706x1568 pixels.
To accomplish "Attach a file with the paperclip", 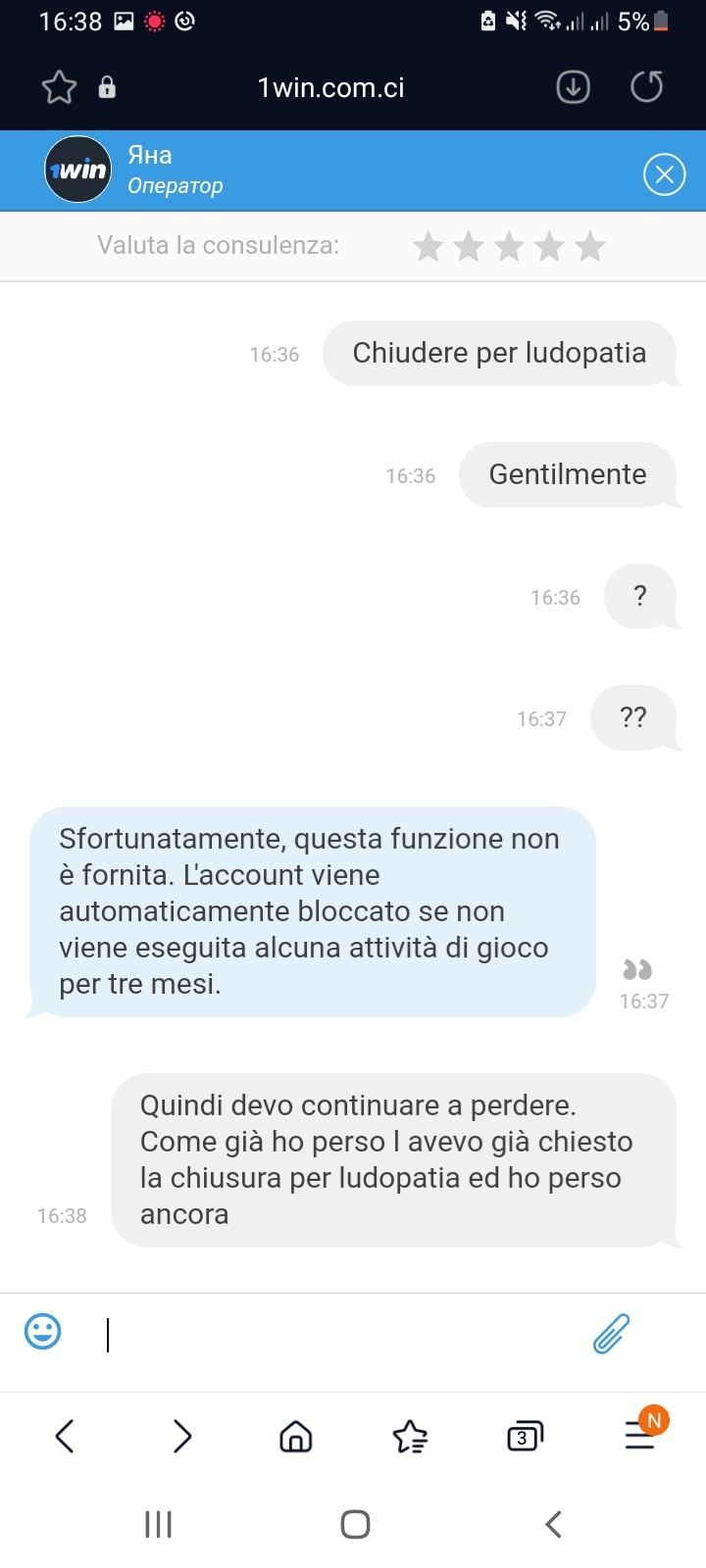I will click(x=611, y=1333).
